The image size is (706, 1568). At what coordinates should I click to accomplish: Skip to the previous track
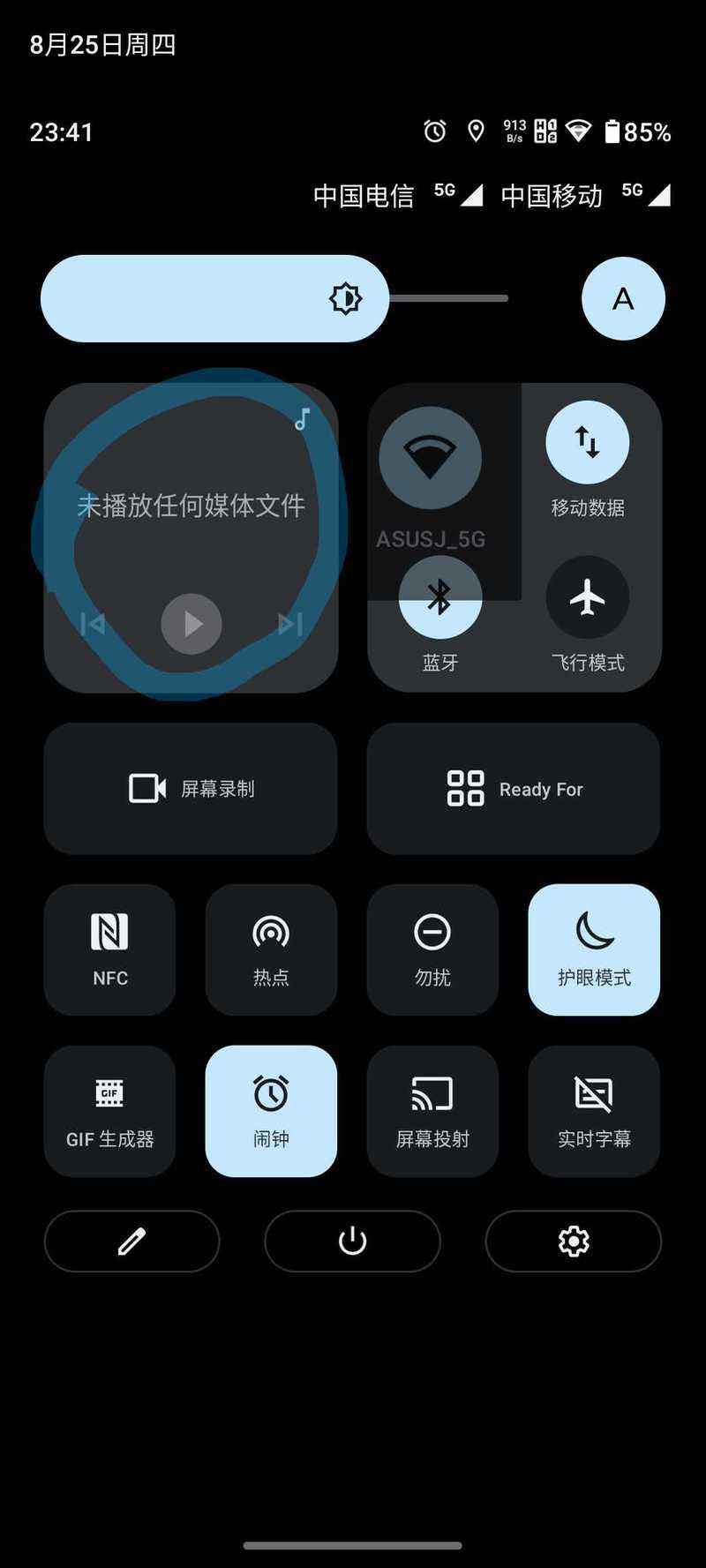(x=93, y=624)
